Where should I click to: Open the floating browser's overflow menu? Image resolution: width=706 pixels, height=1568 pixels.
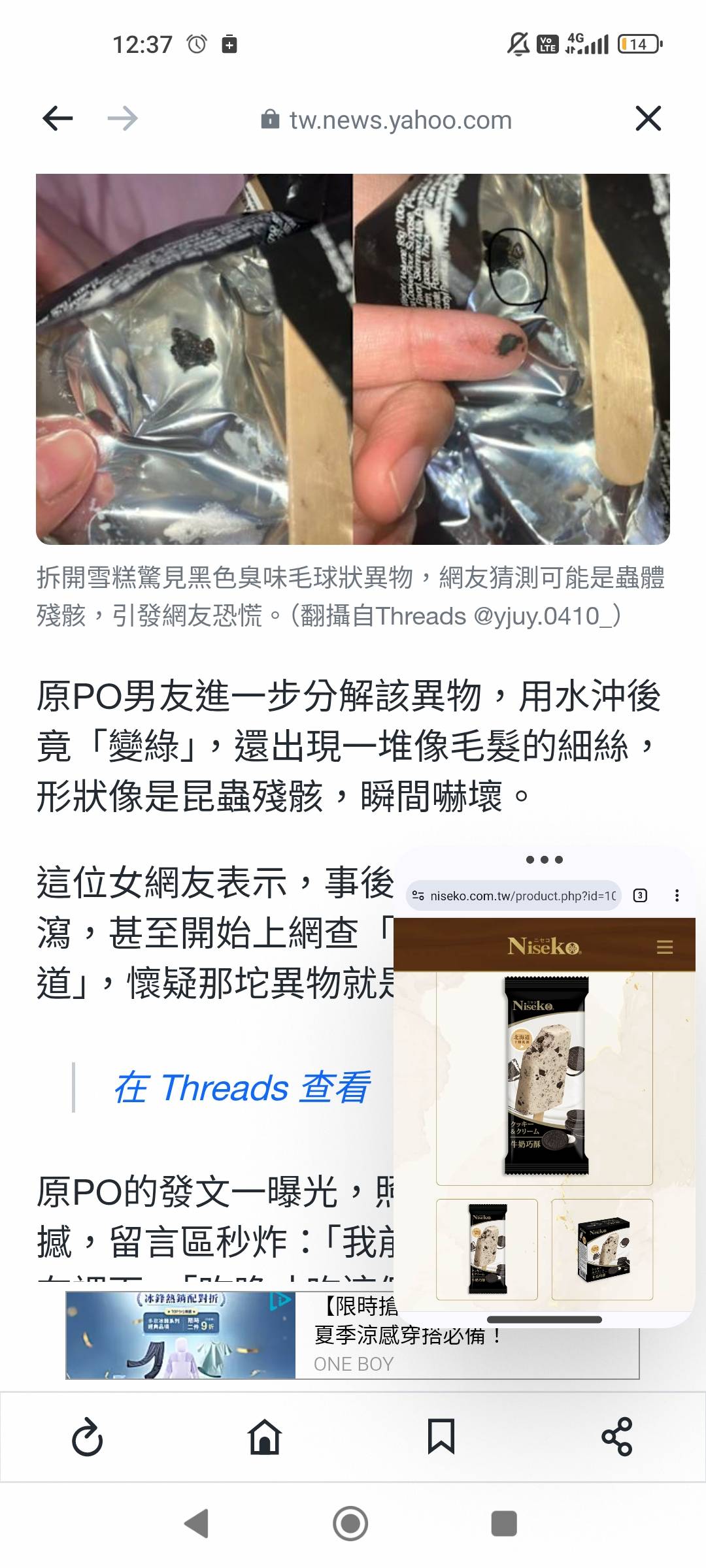677,896
